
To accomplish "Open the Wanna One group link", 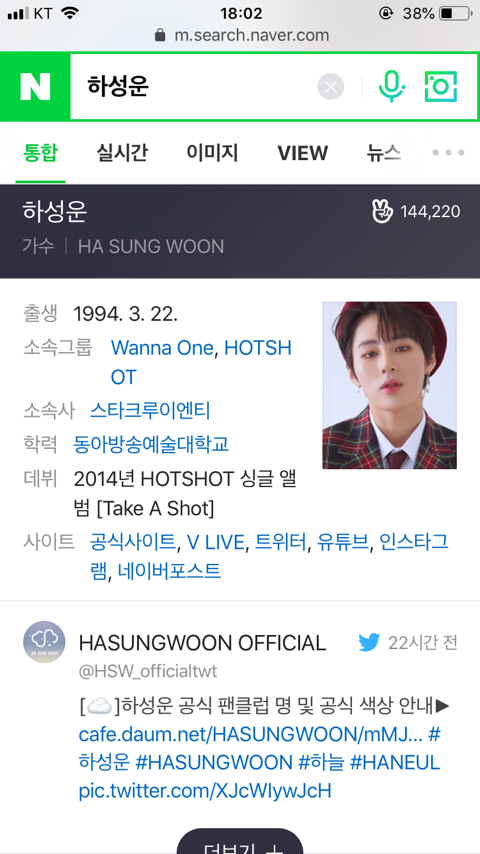I will click(162, 347).
